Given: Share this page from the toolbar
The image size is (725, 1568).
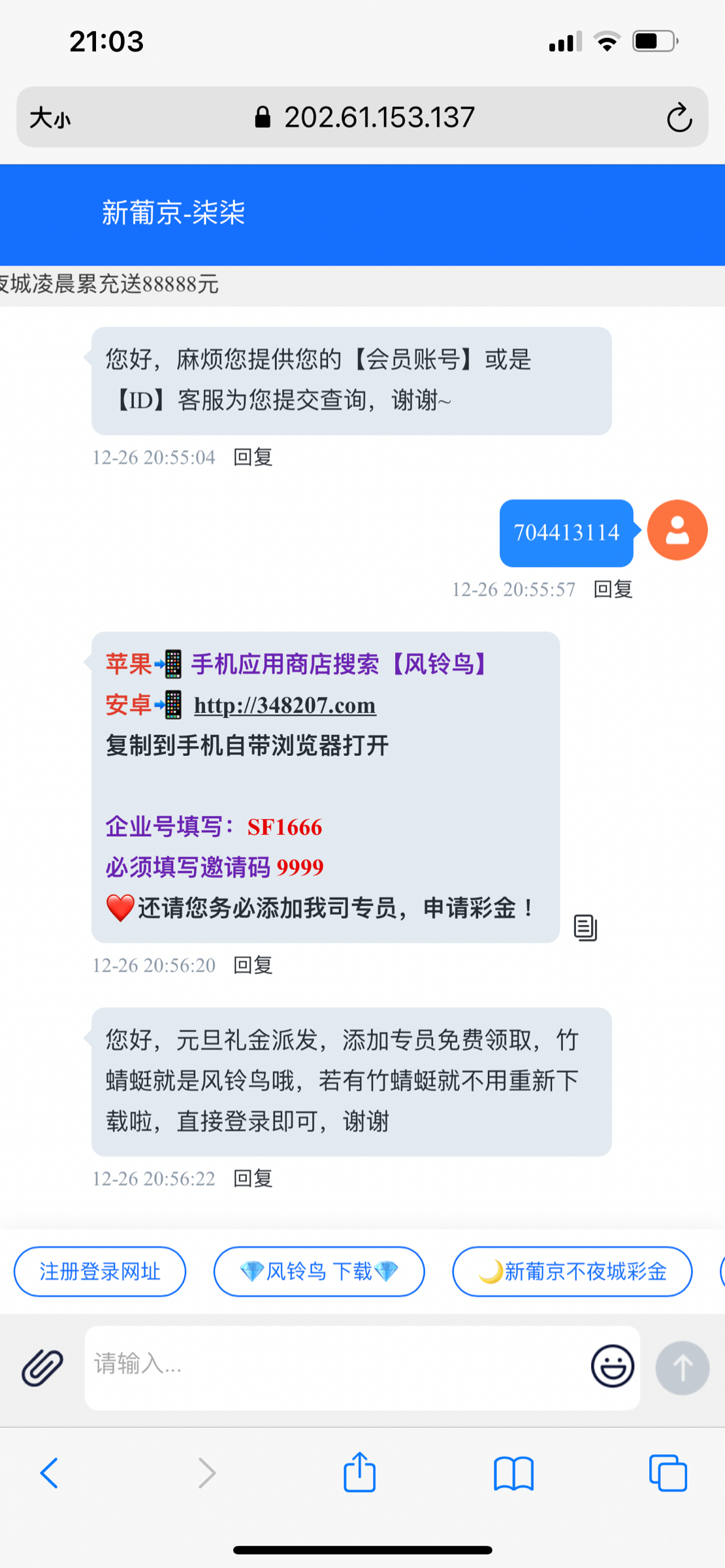Looking at the screenshot, I should point(360,1473).
